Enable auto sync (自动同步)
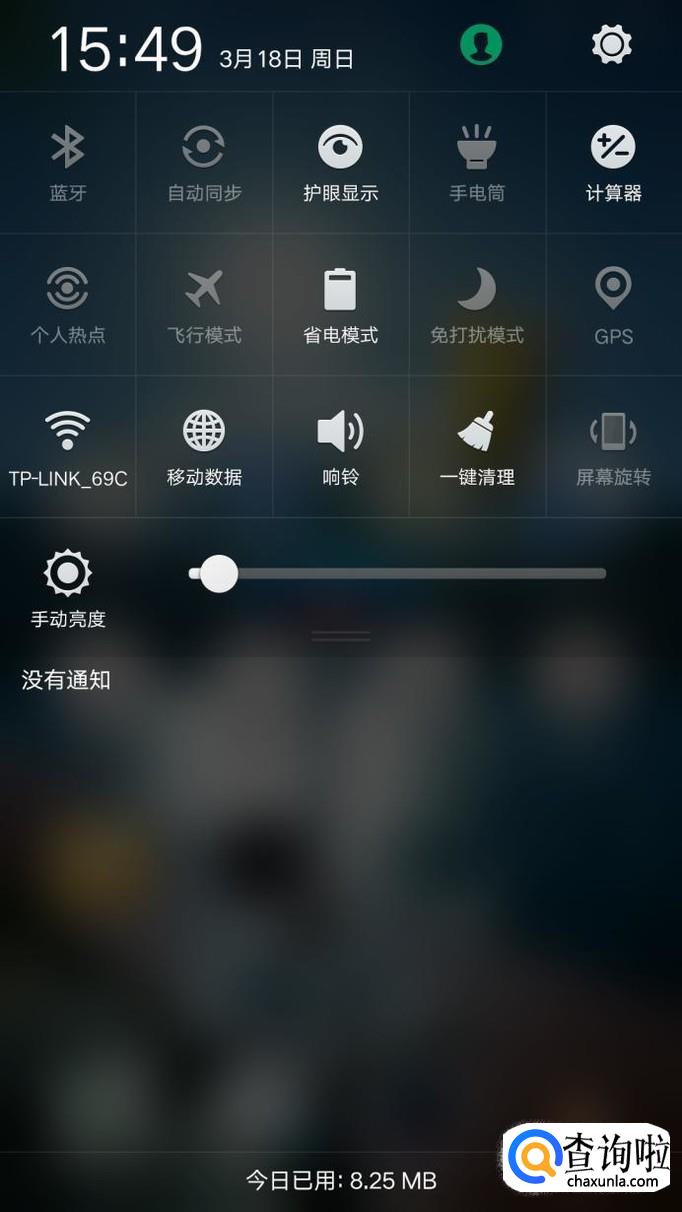The width and height of the screenshot is (682, 1212). 204,162
